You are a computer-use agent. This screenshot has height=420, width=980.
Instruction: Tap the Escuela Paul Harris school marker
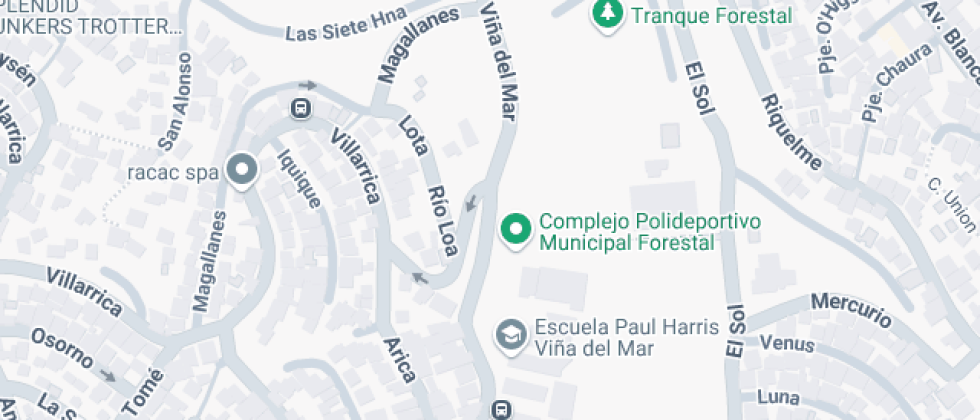513,335
